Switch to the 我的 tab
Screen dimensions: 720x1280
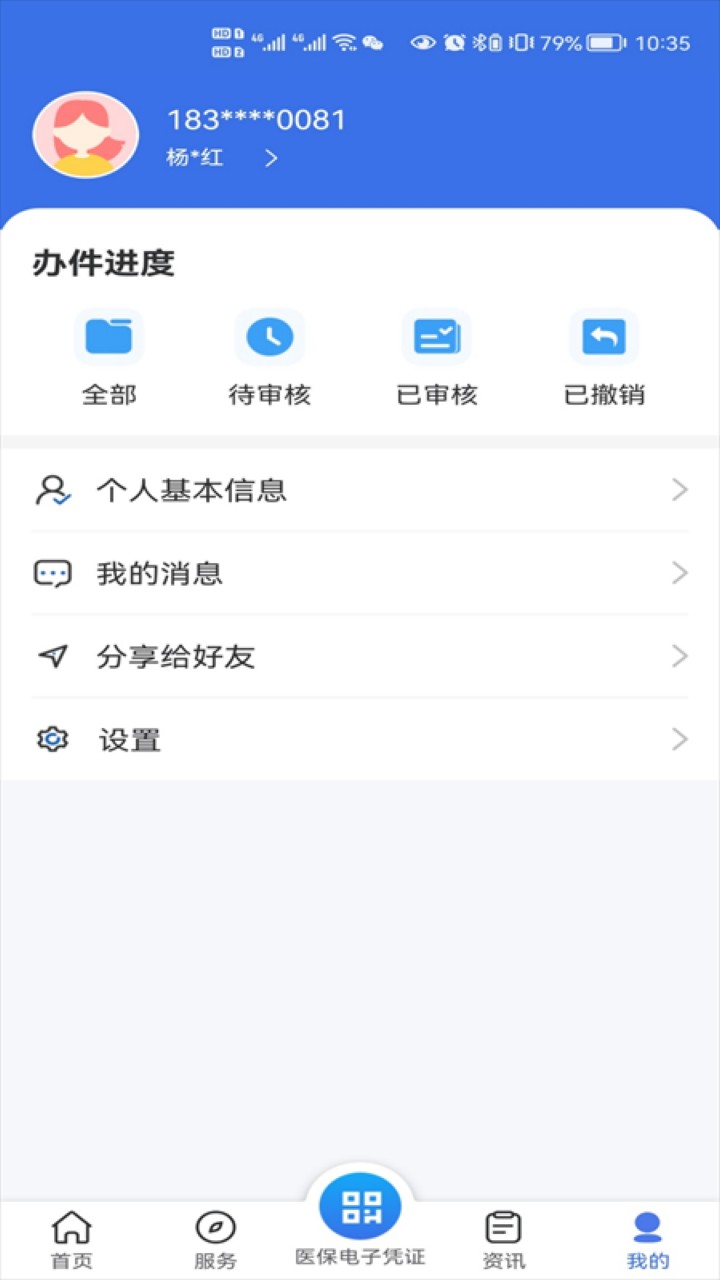pos(648,1238)
